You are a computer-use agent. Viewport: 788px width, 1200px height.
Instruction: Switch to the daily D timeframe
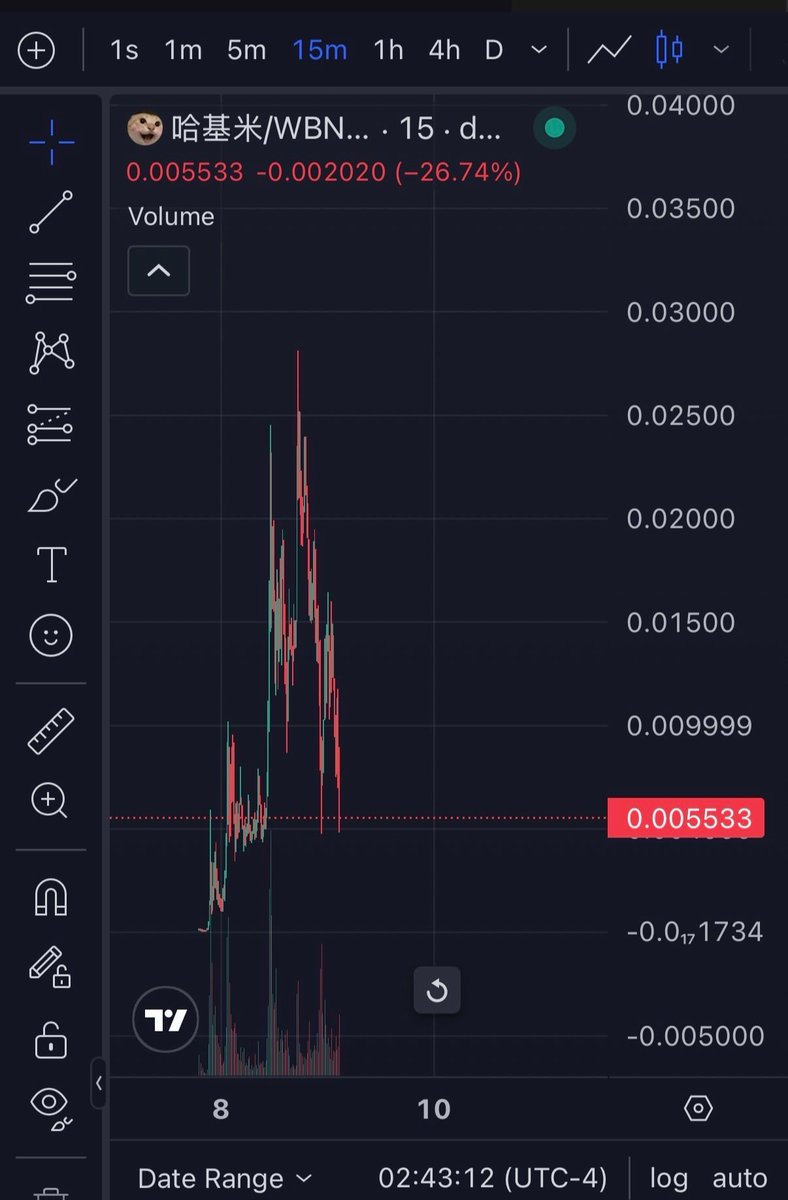coord(494,50)
